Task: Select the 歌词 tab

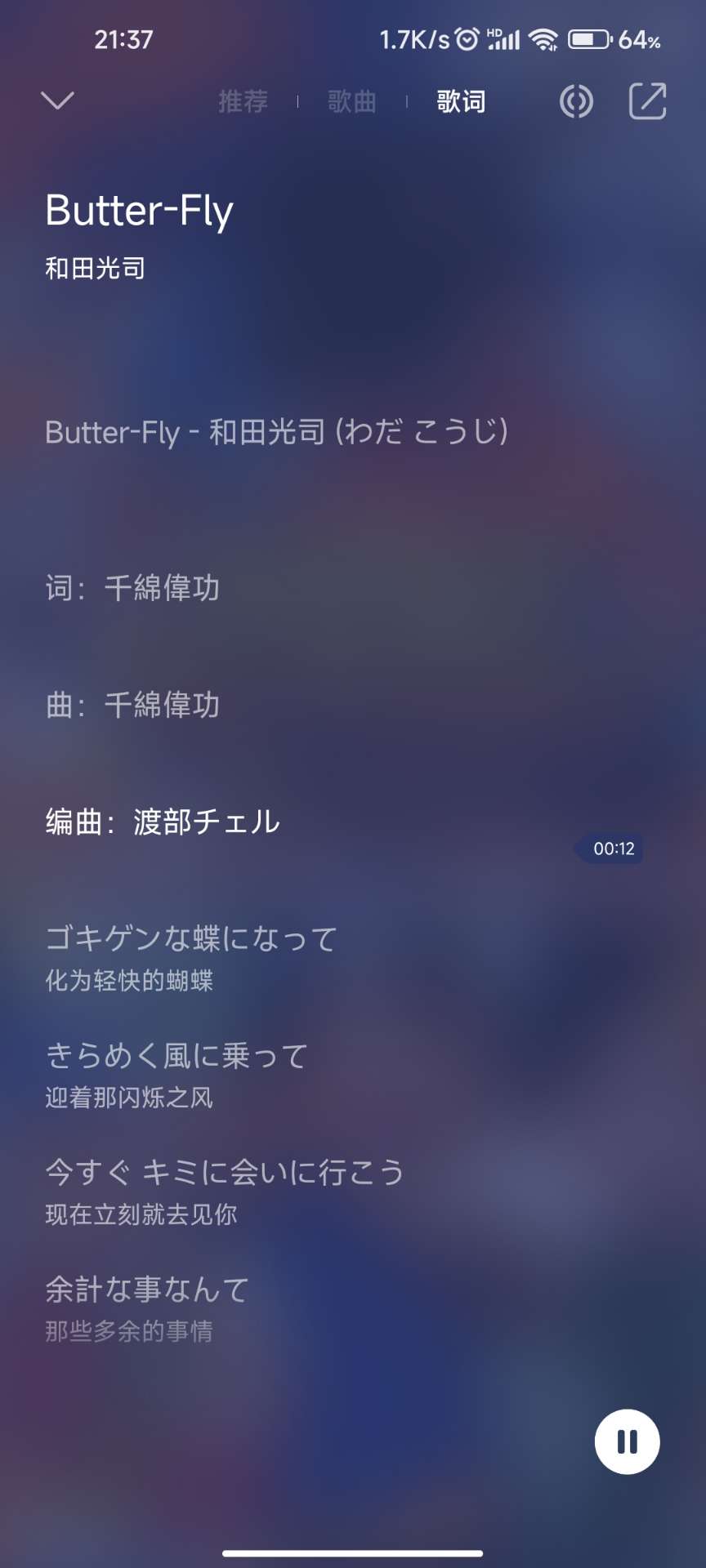Action: click(x=461, y=101)
